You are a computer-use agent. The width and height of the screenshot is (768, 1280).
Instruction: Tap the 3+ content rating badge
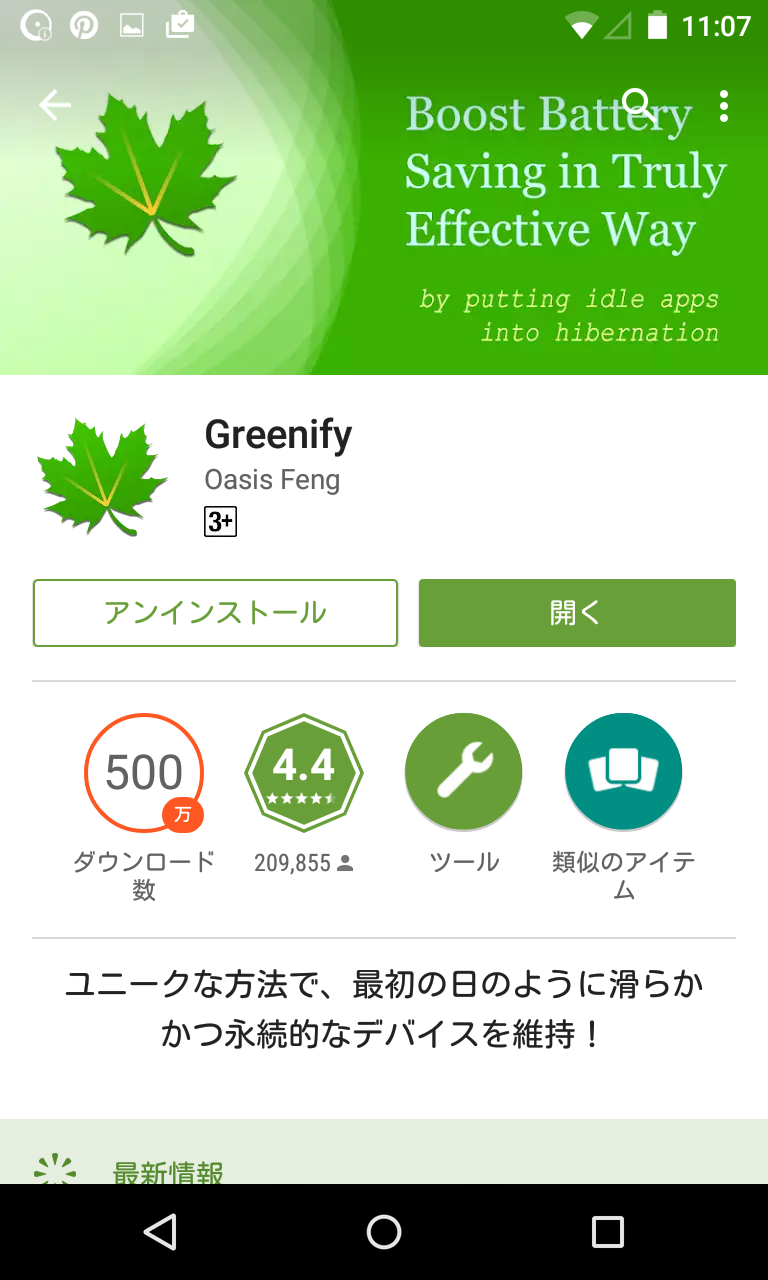[x=221, y=521]
